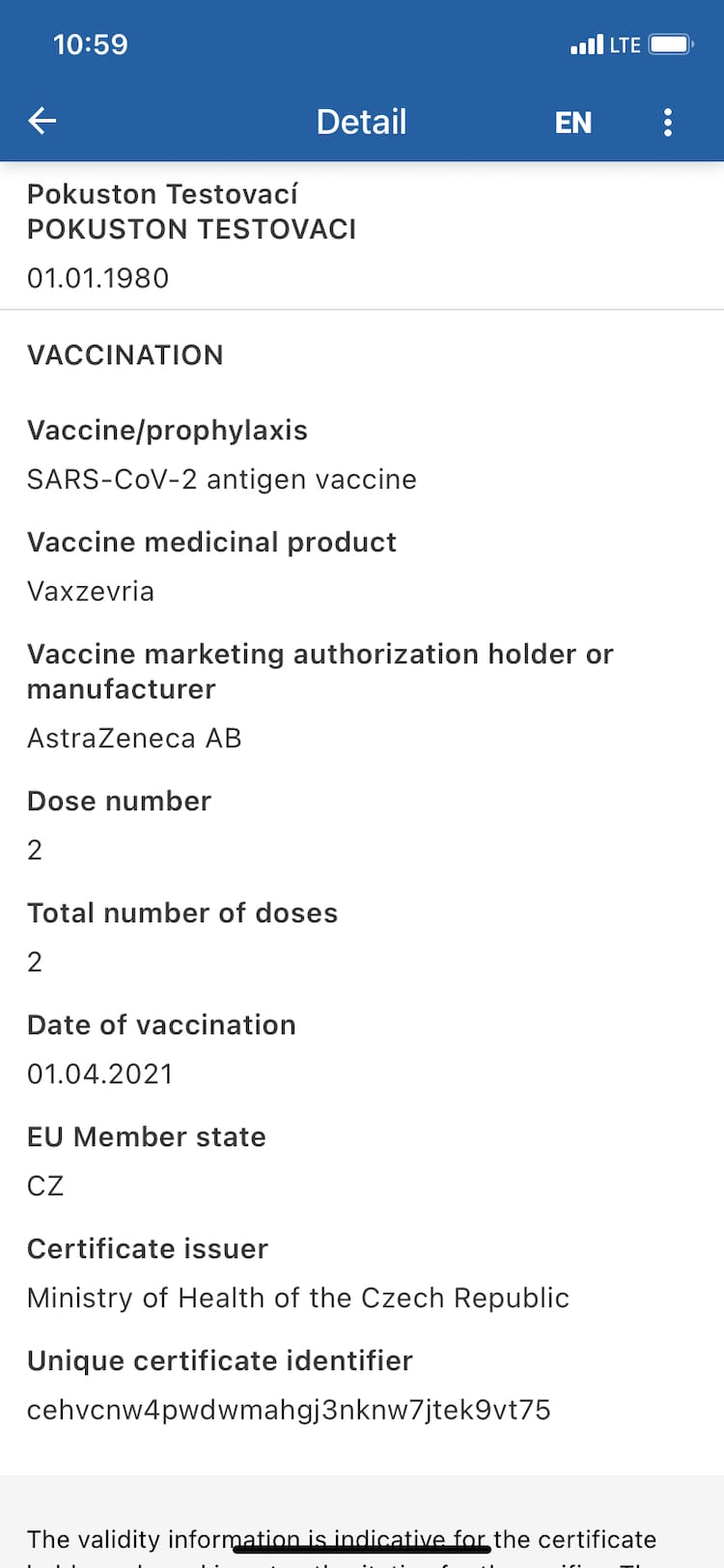Go back using the arrow icon

tap(42, 121)
